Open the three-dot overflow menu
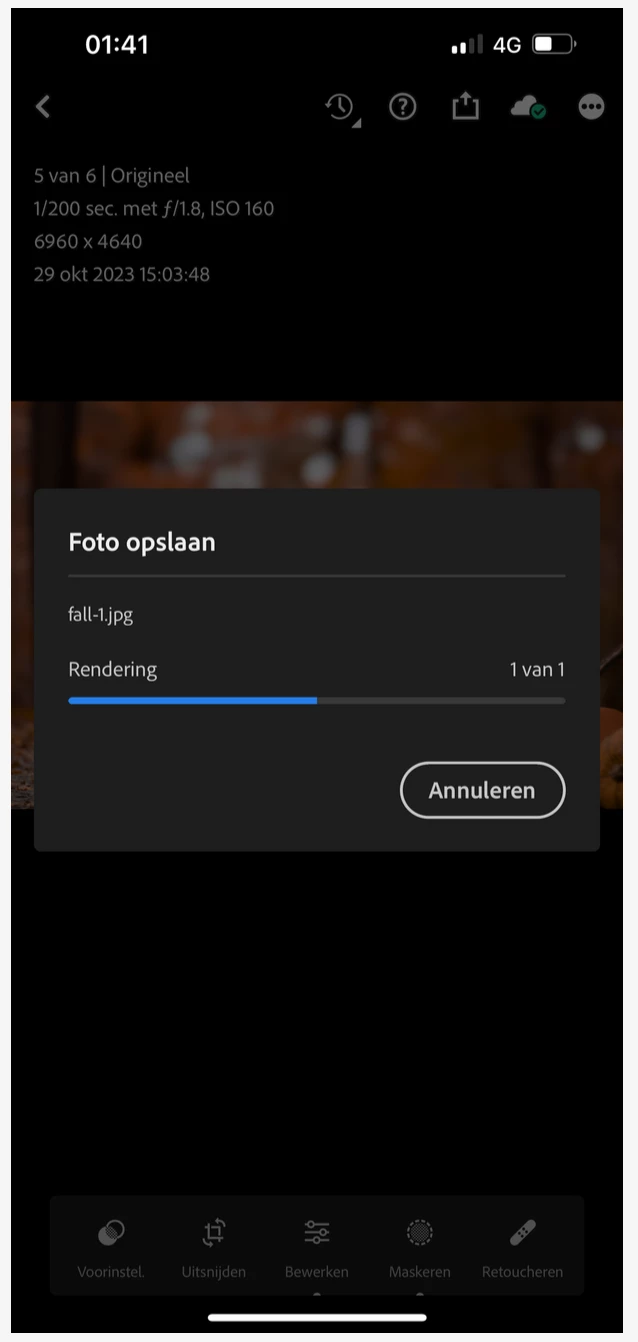The image size is (638, 1342). pos(591,107)
